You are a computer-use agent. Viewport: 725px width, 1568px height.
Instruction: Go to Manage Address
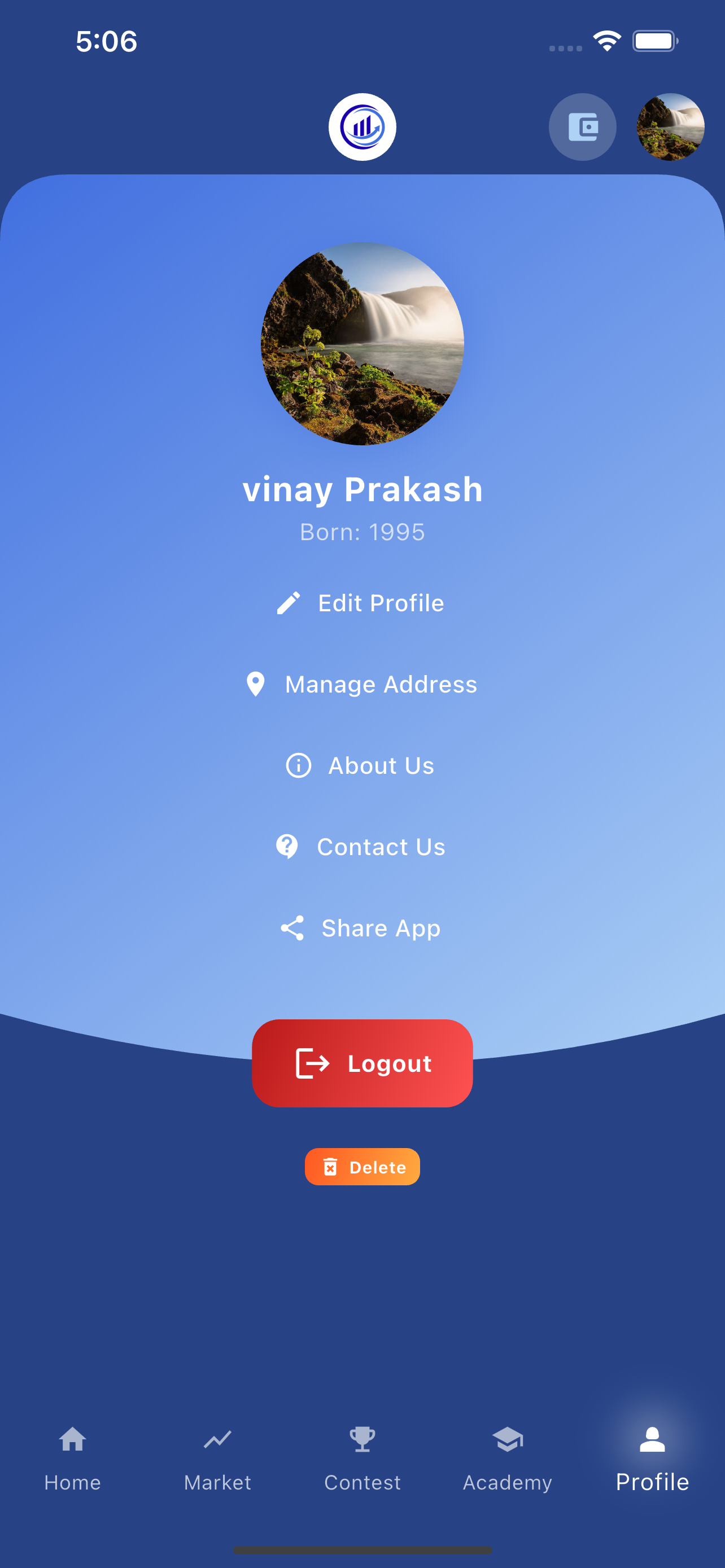361,684
